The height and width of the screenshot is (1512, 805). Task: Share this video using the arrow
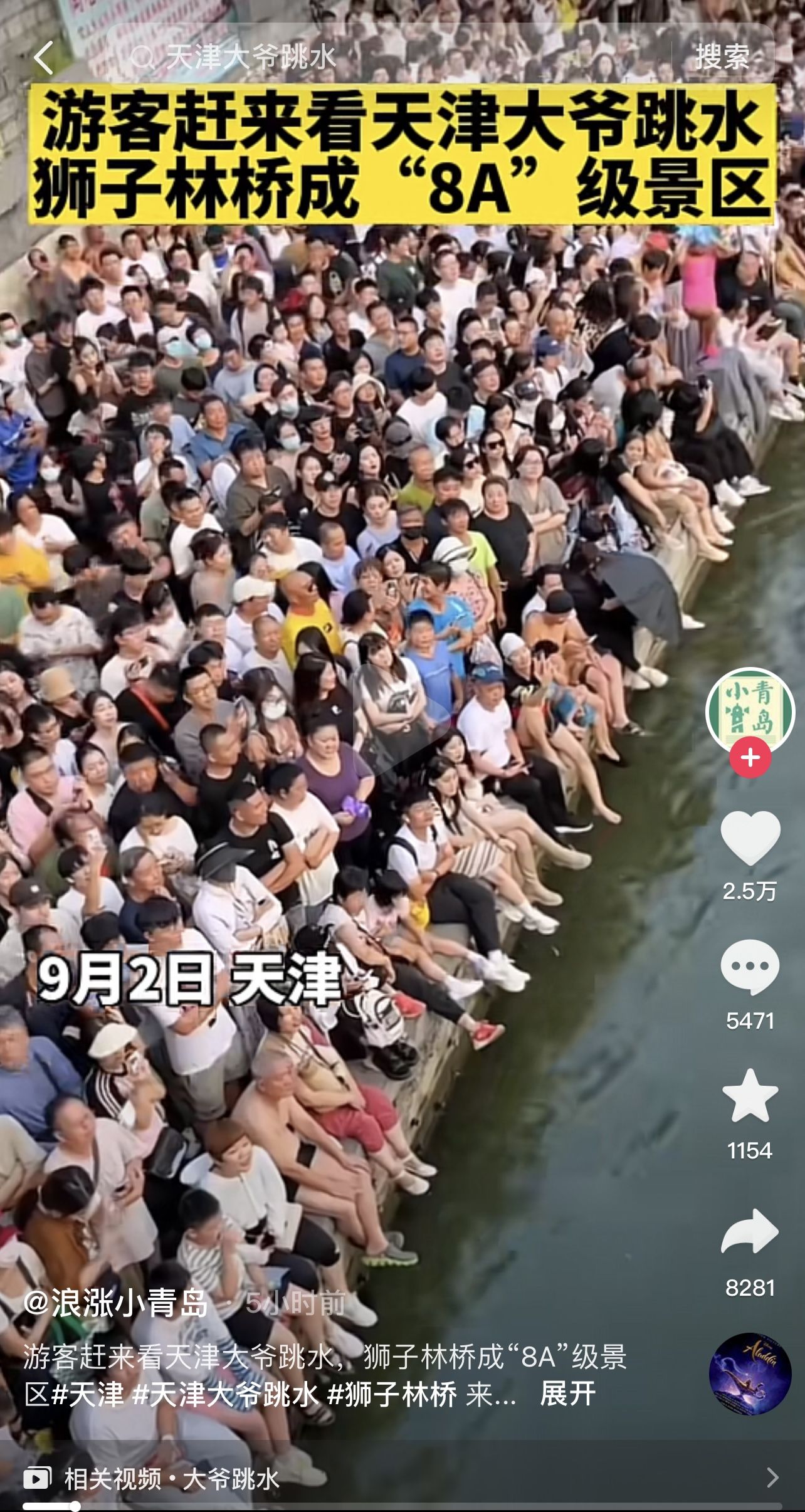tap(750, 1231)
